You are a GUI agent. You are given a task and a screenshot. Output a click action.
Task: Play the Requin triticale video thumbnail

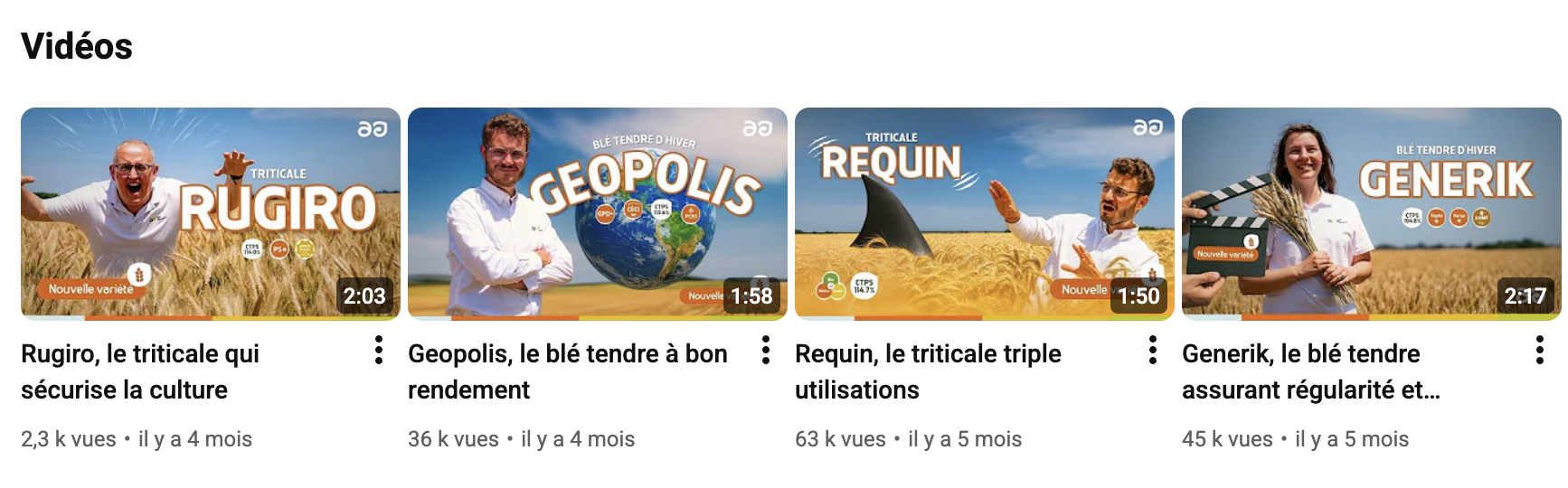tap(984, 213)
